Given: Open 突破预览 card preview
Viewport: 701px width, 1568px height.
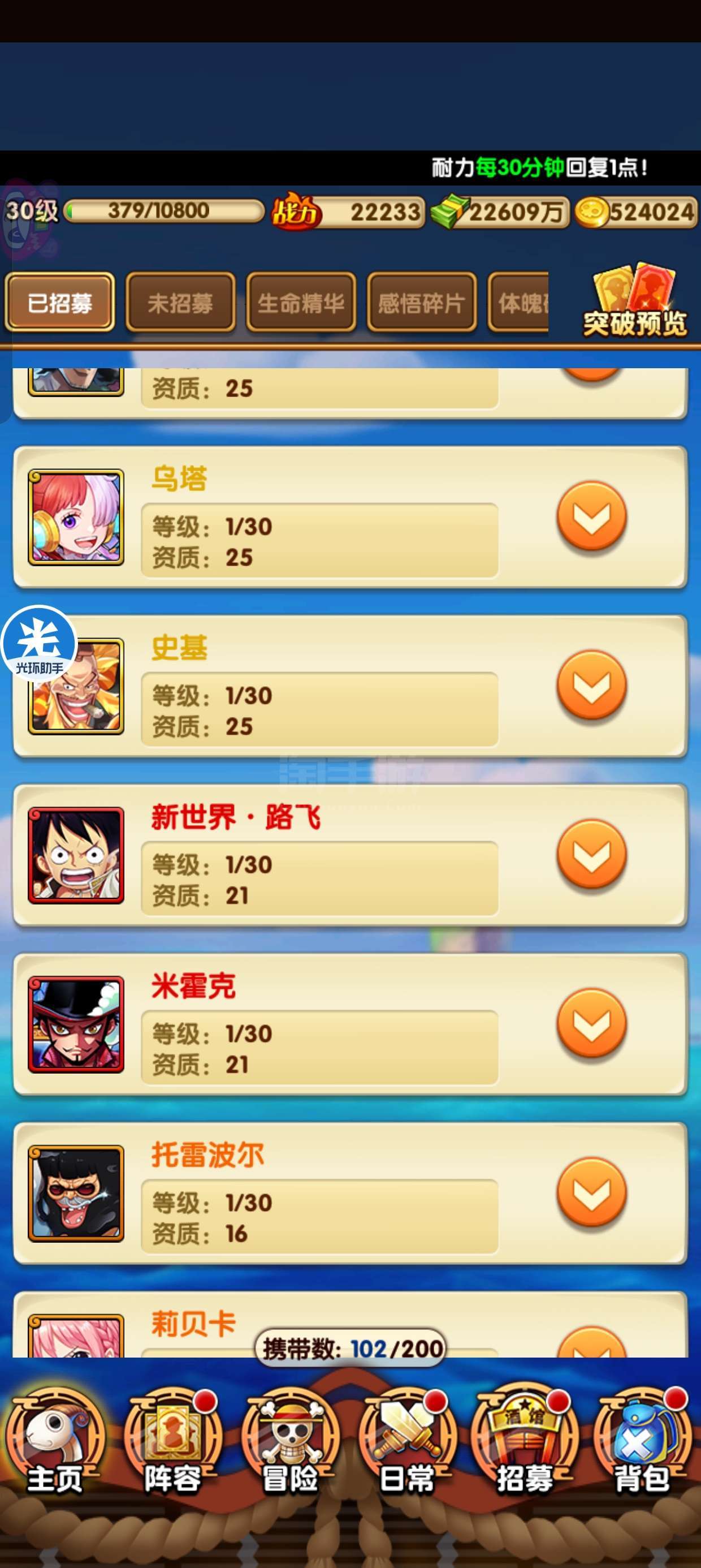Looking at the screenshot, I should 634,301.
